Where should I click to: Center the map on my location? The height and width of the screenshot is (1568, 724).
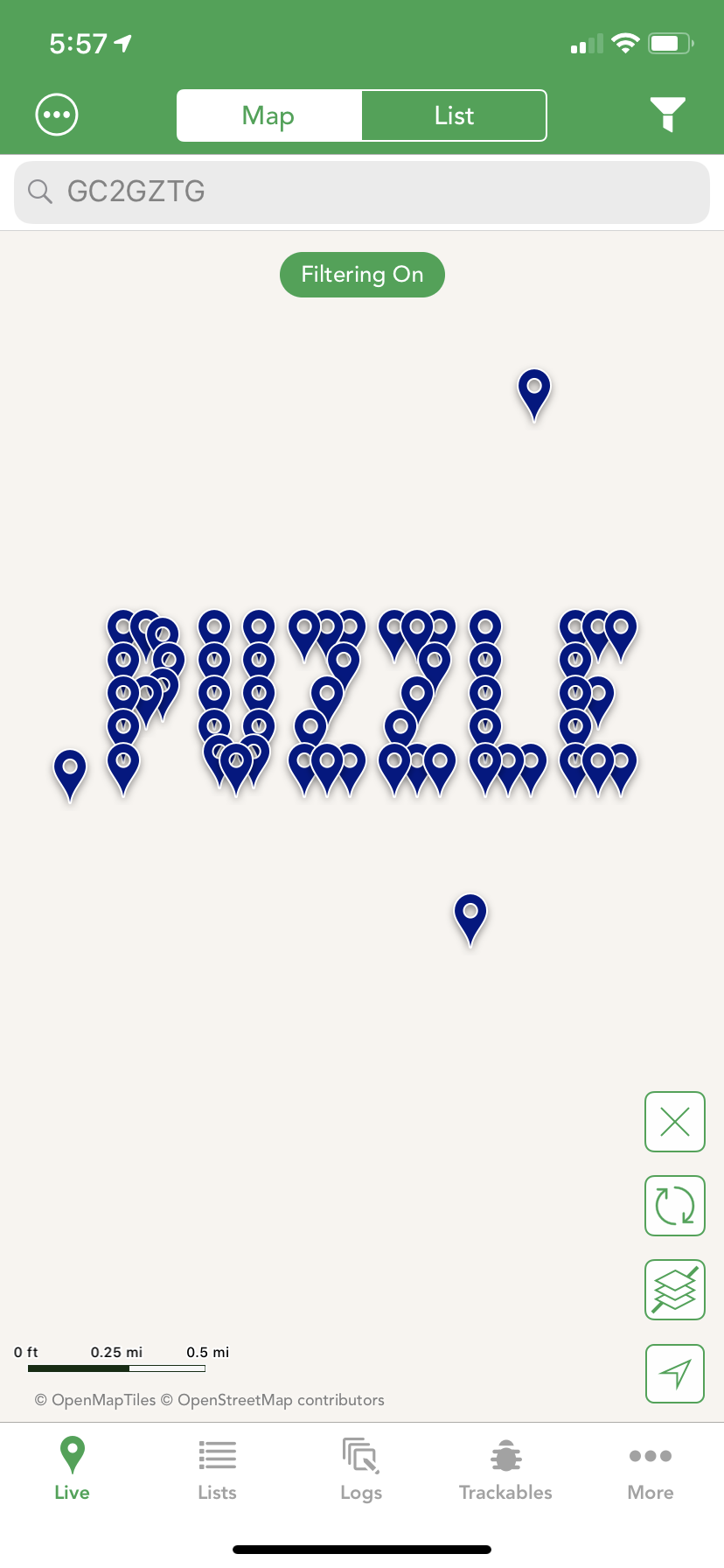pos(675,1374)
